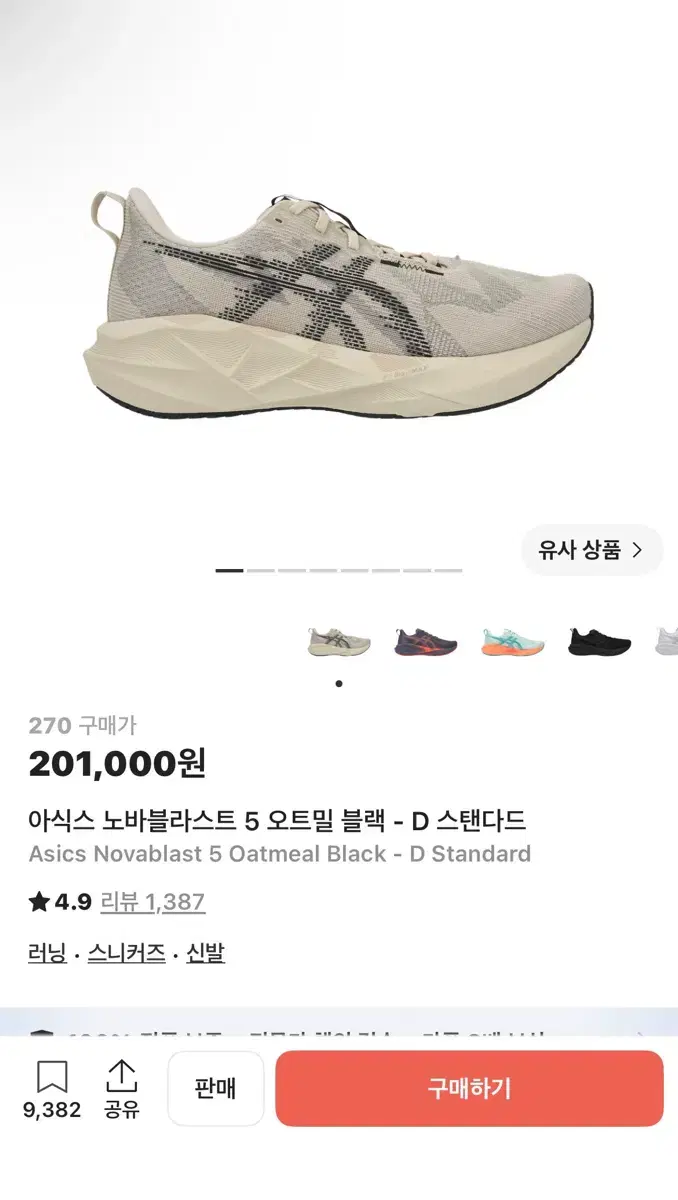The image size is (678, 1200).
Task: Open the main Novablast 5 product image
Action: [339, 305]
